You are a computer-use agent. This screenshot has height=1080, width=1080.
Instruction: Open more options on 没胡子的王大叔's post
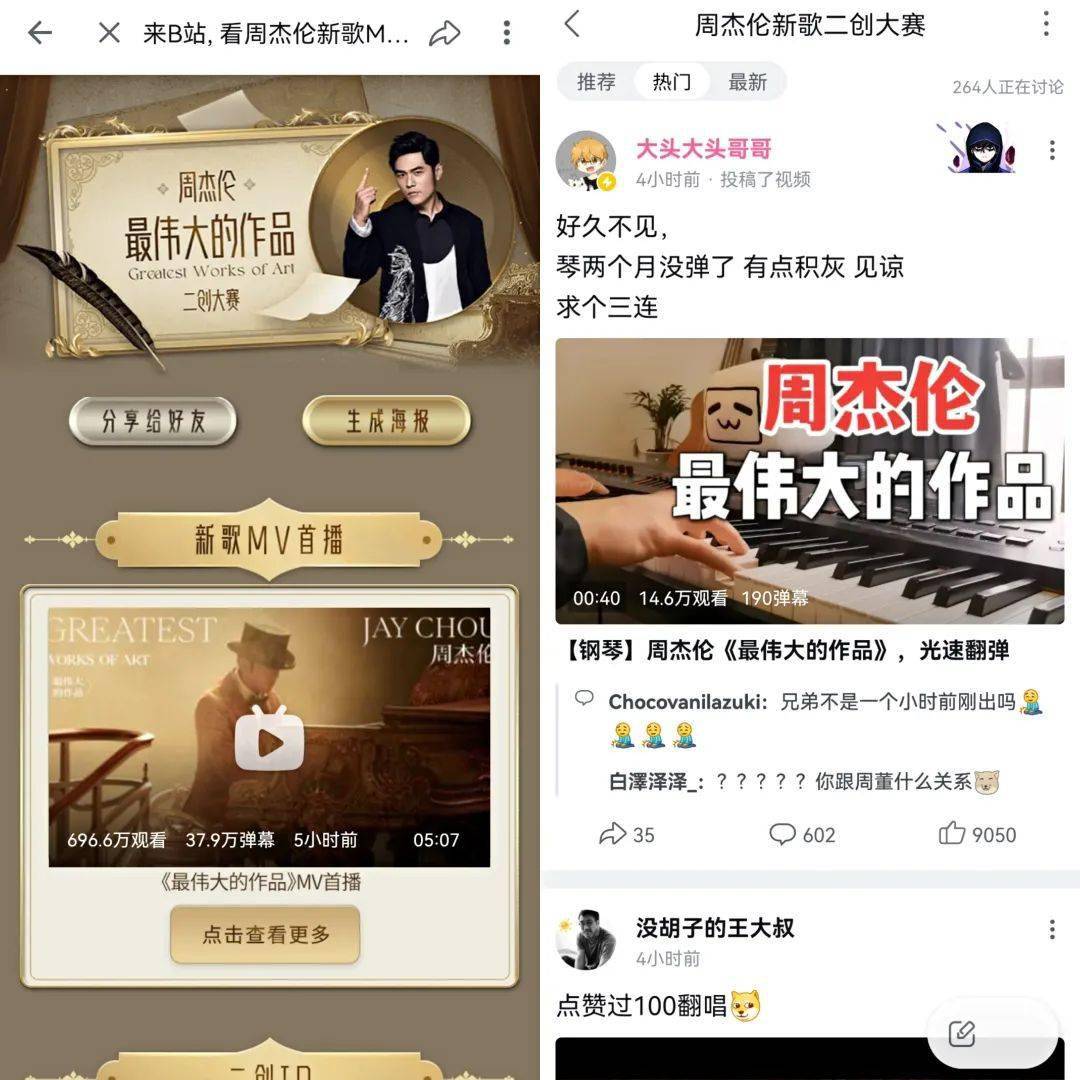coord(1052,930)
